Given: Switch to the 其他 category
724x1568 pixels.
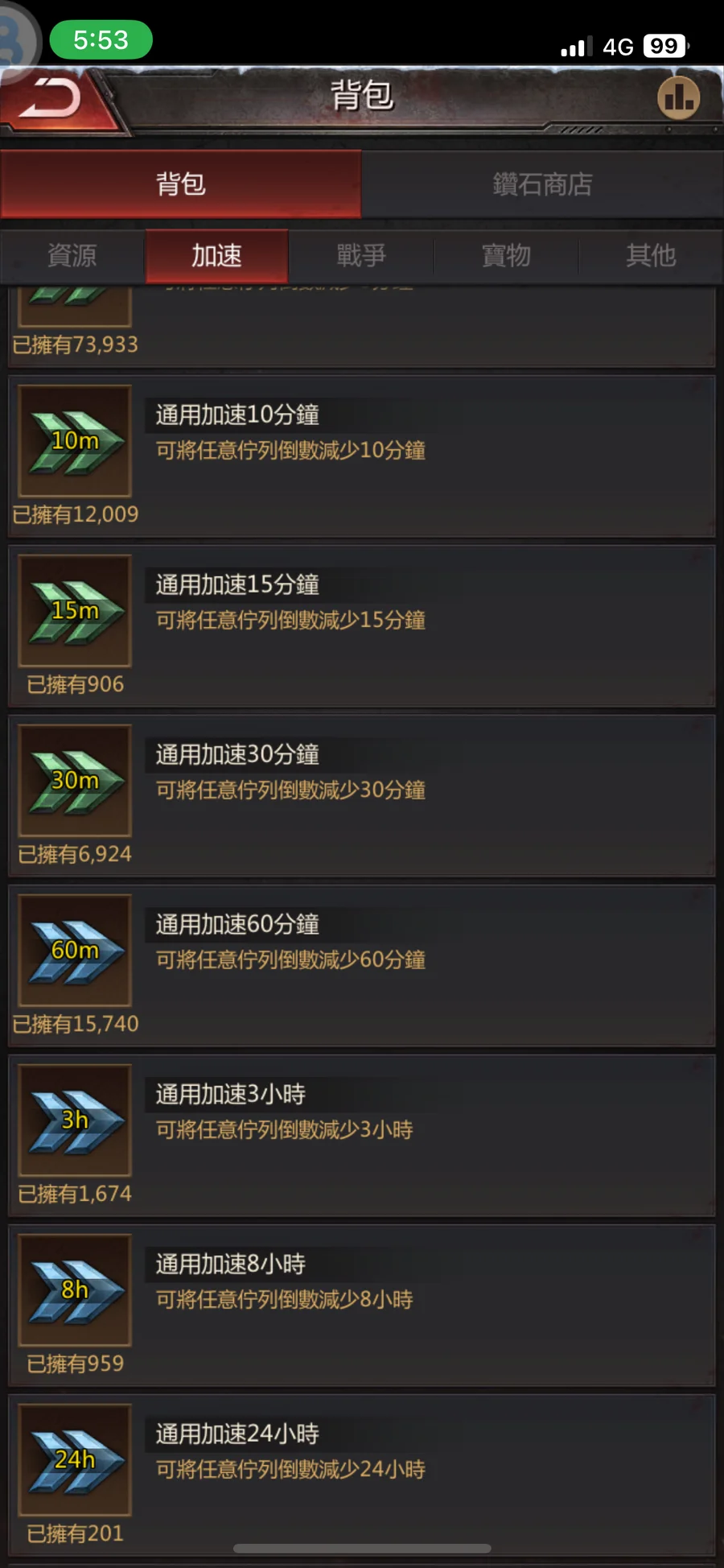Looking at the screenshot, I should coord(650,256).
